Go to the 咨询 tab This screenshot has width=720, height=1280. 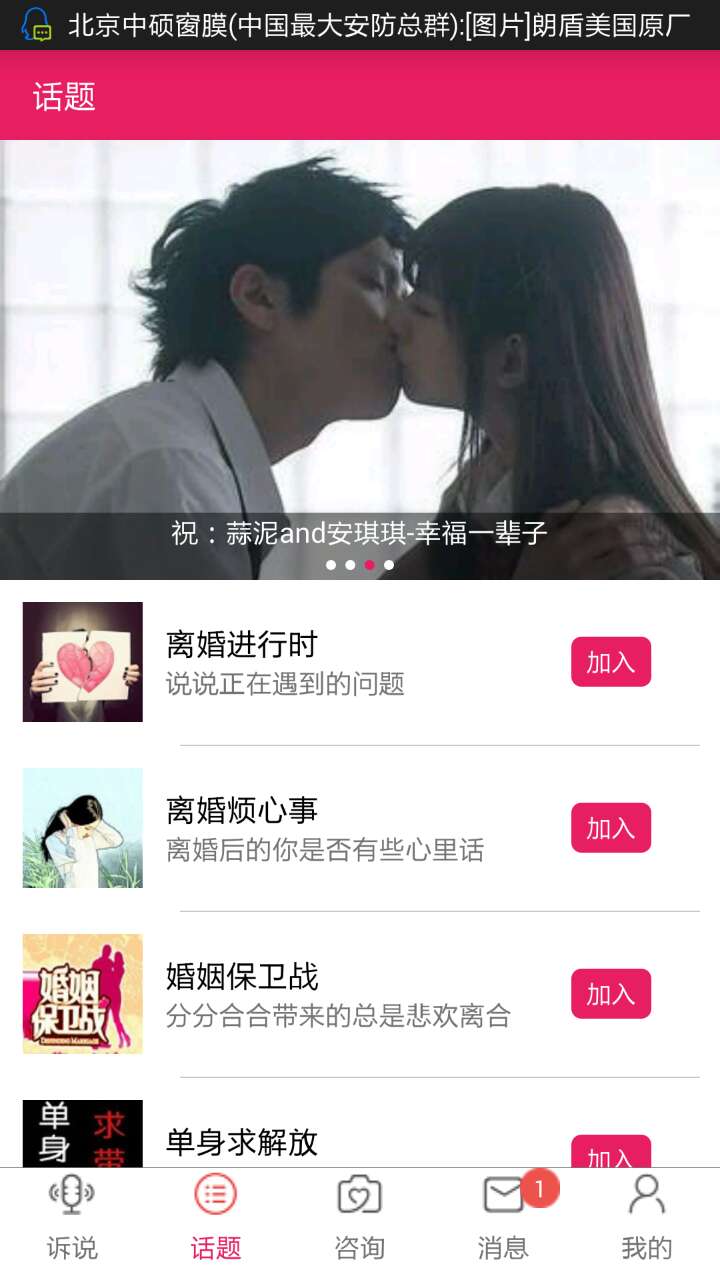point(360,1218)
